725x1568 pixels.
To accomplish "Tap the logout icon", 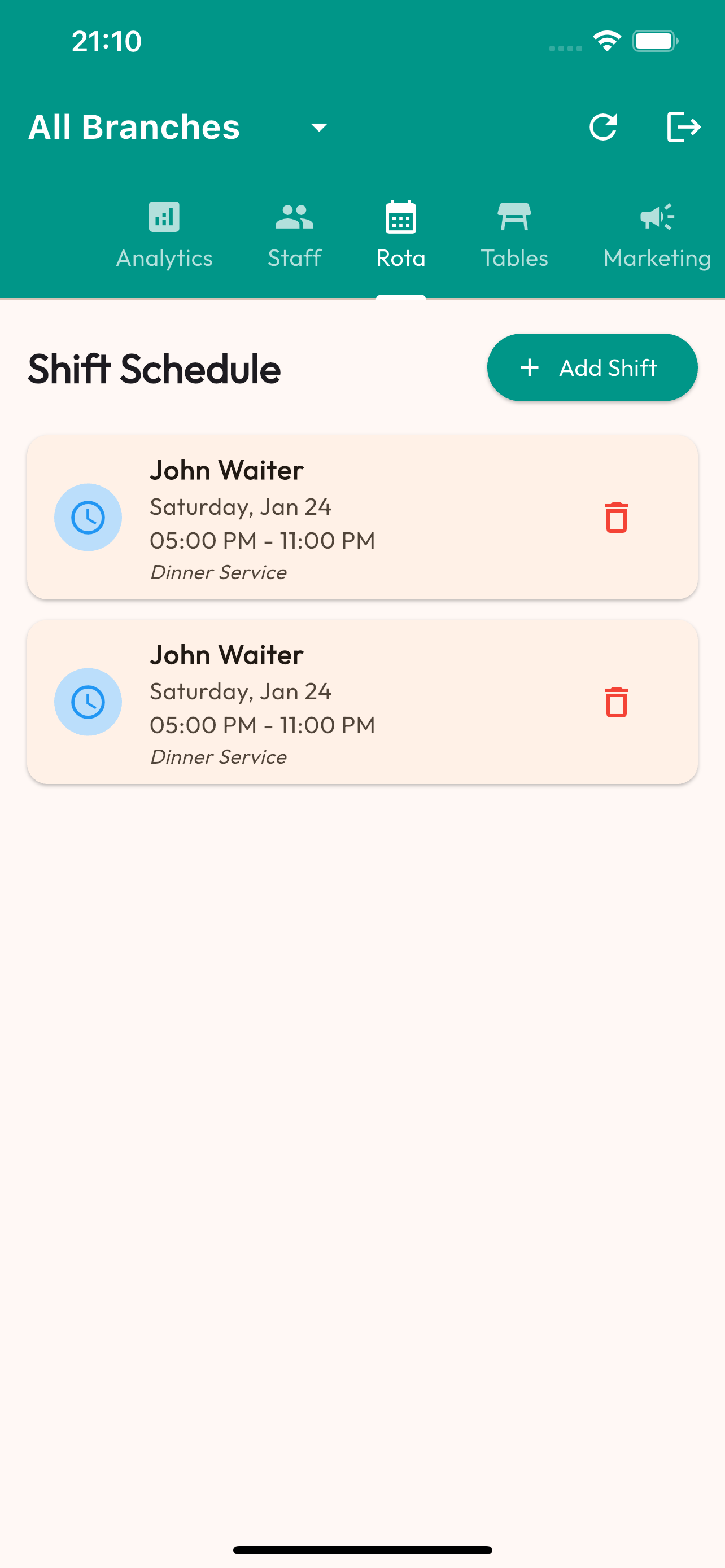I will 683,127.
